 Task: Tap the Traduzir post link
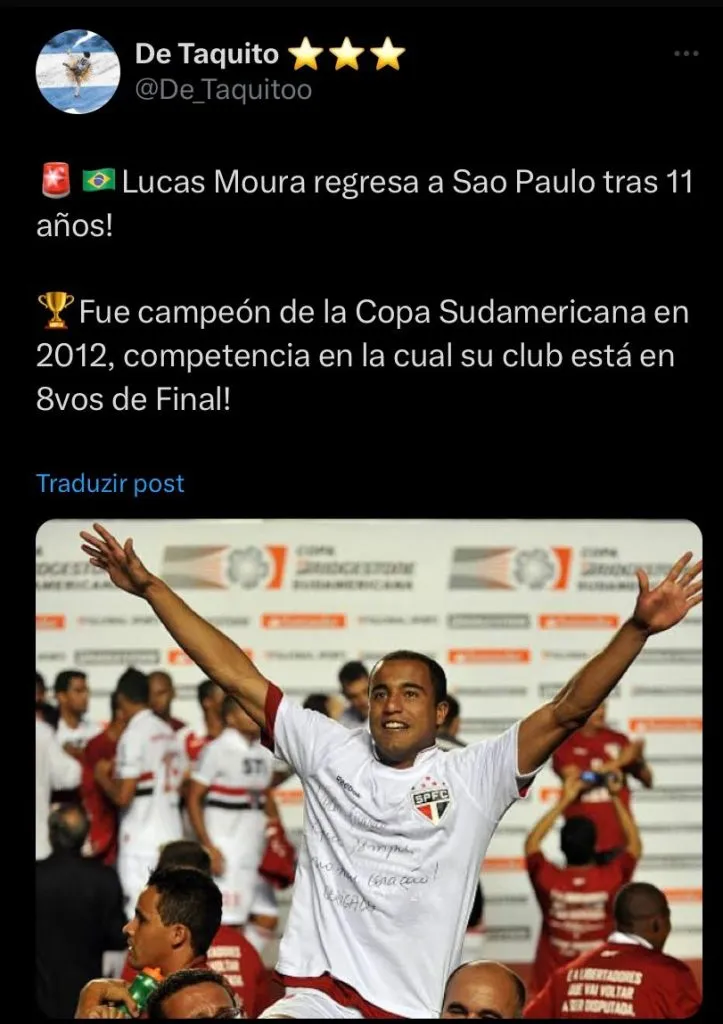[110, 483]
